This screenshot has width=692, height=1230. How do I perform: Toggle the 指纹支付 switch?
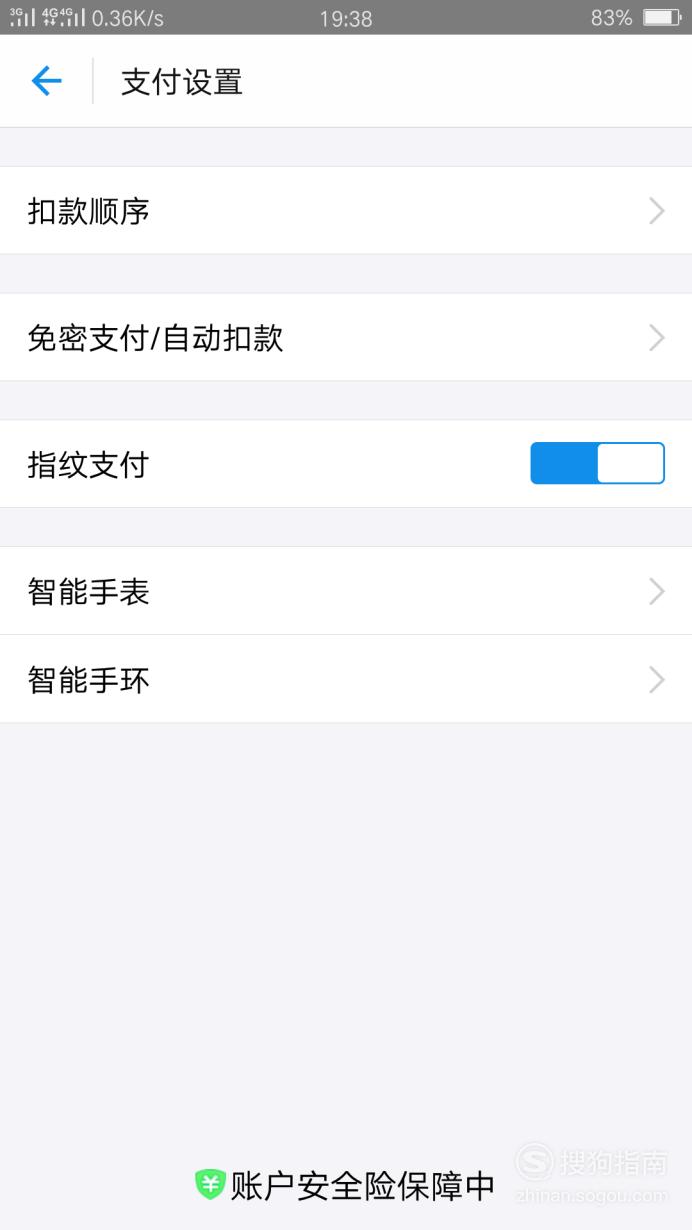coord(597,464)
